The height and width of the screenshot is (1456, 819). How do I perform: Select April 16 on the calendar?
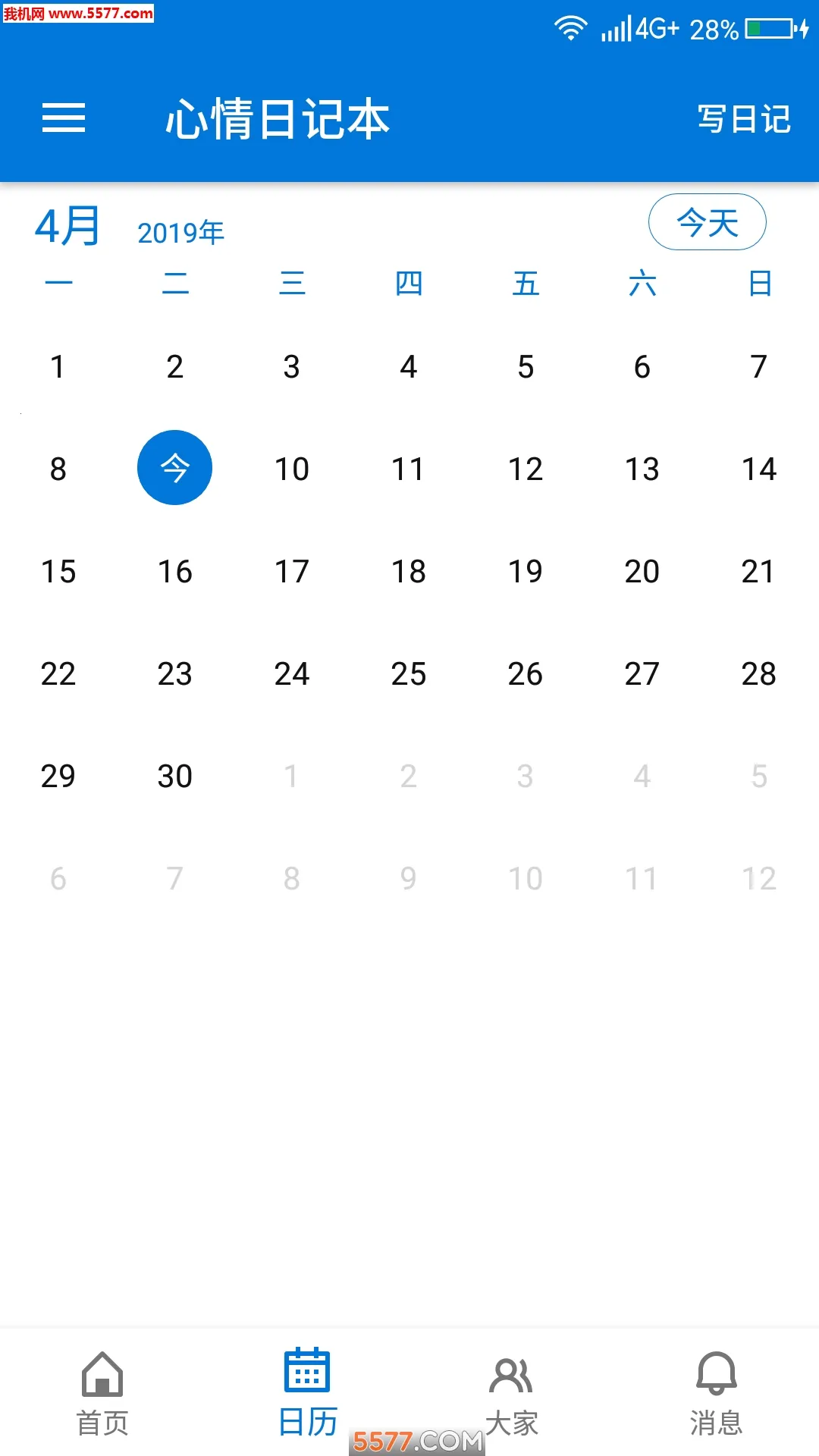[x=174, y=572]
